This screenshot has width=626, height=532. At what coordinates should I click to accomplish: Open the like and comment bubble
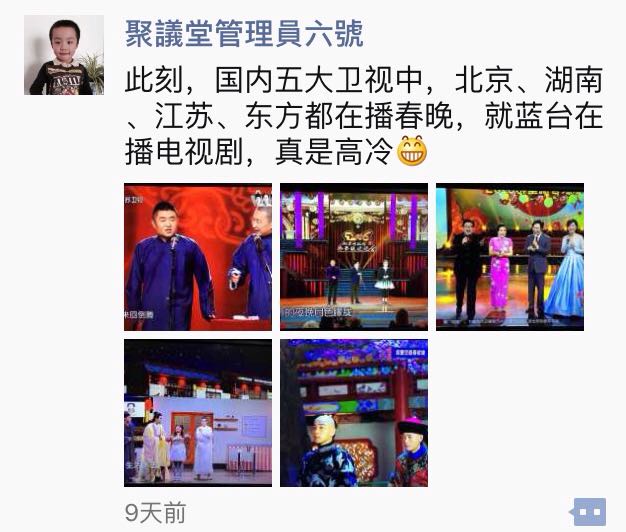[588, 512]
